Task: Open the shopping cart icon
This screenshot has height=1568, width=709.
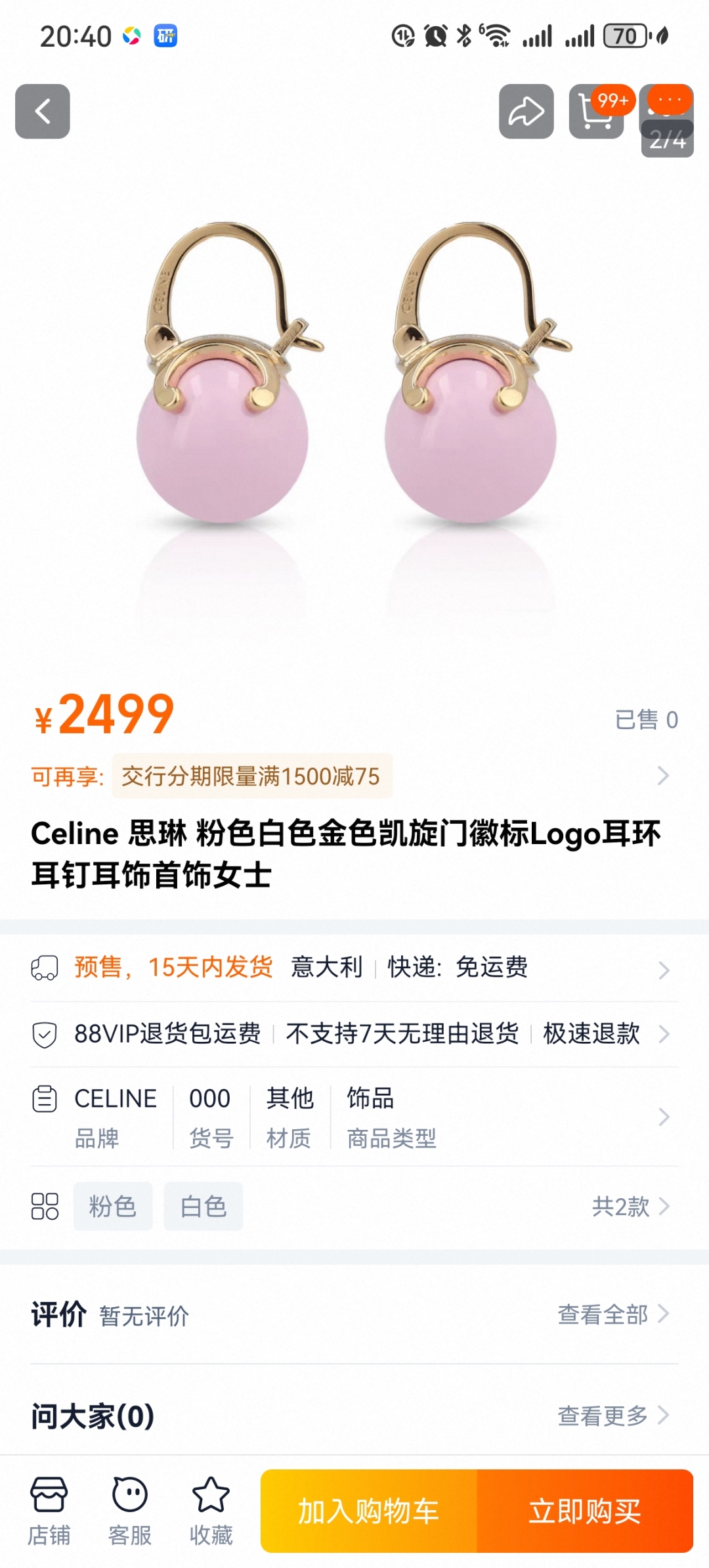Action: tap(595, 112)
